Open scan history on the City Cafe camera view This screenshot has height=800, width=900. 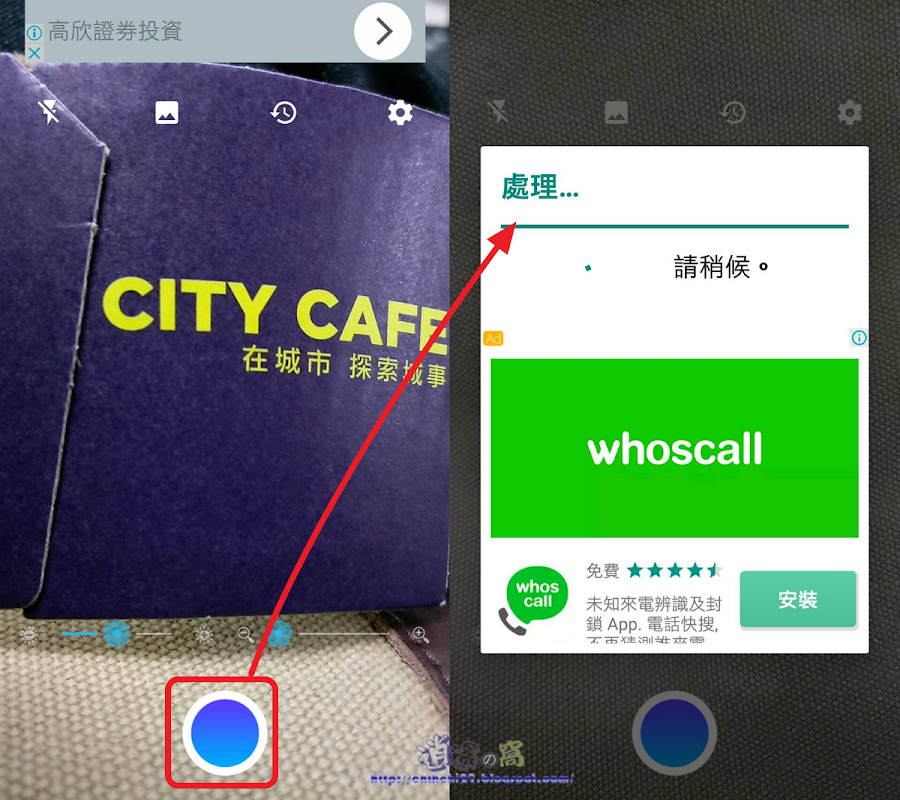pyautogui.click(x=283, y=113)
